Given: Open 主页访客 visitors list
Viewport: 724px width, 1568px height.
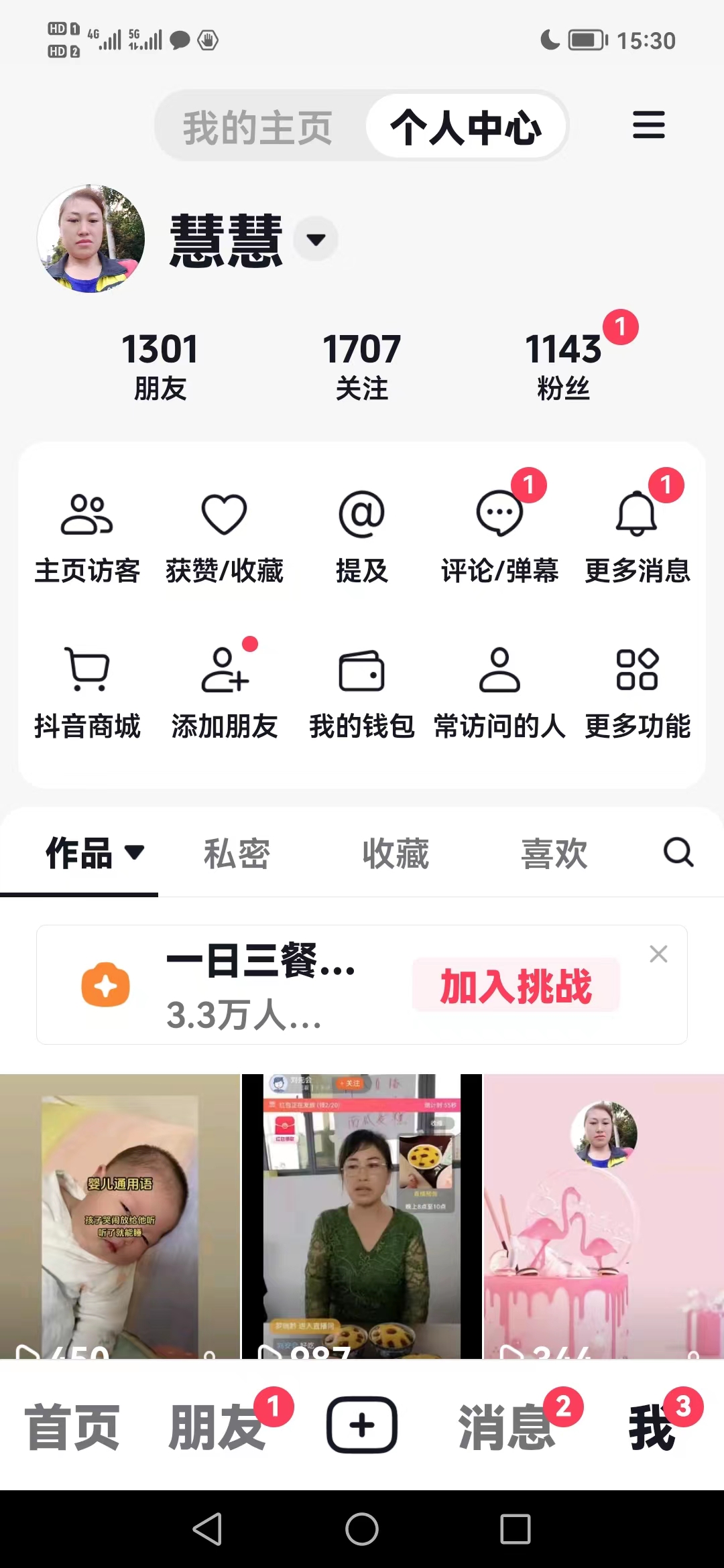Looking at the screenshot, I should tap(87, 536).
